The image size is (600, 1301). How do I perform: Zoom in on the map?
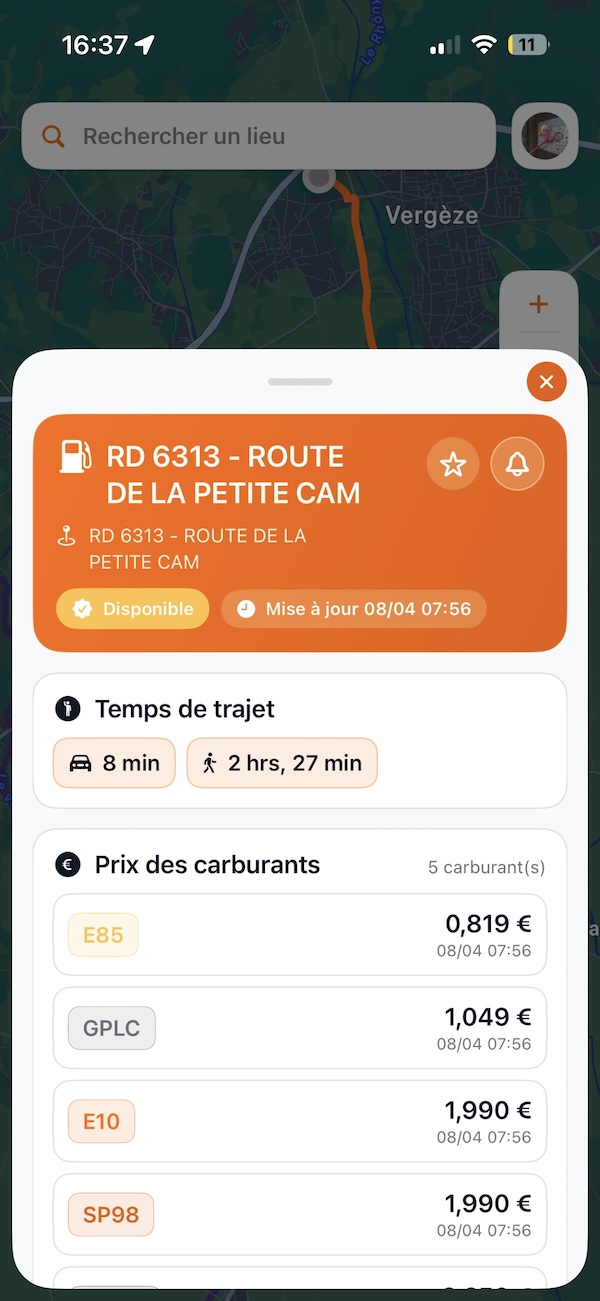538,304
